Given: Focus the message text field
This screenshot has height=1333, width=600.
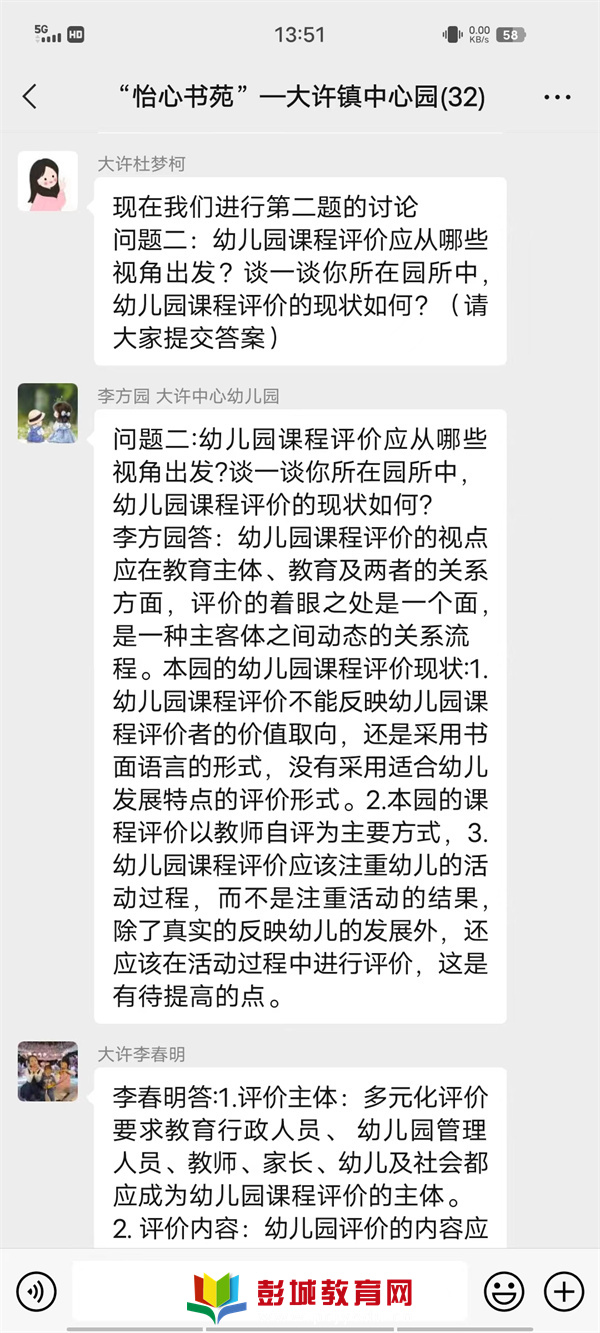Looking at the screenshot, I should (270, 1290).
